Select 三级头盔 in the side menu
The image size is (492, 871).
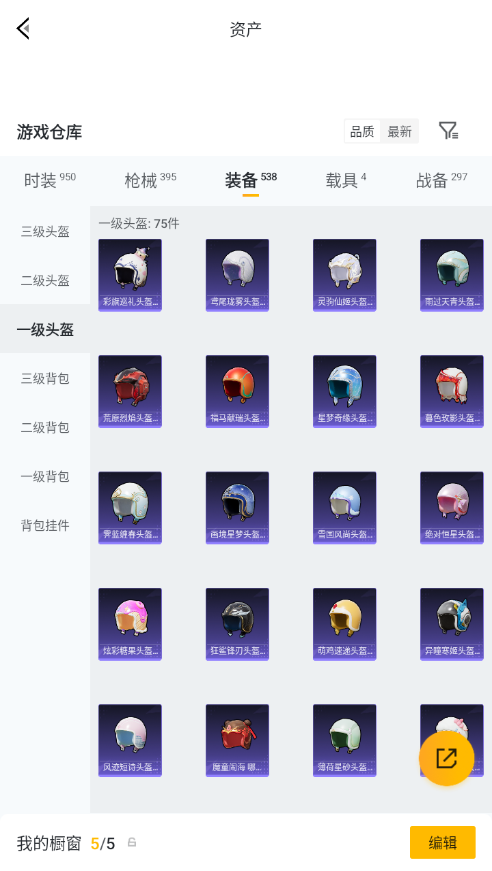pos(45,231)
